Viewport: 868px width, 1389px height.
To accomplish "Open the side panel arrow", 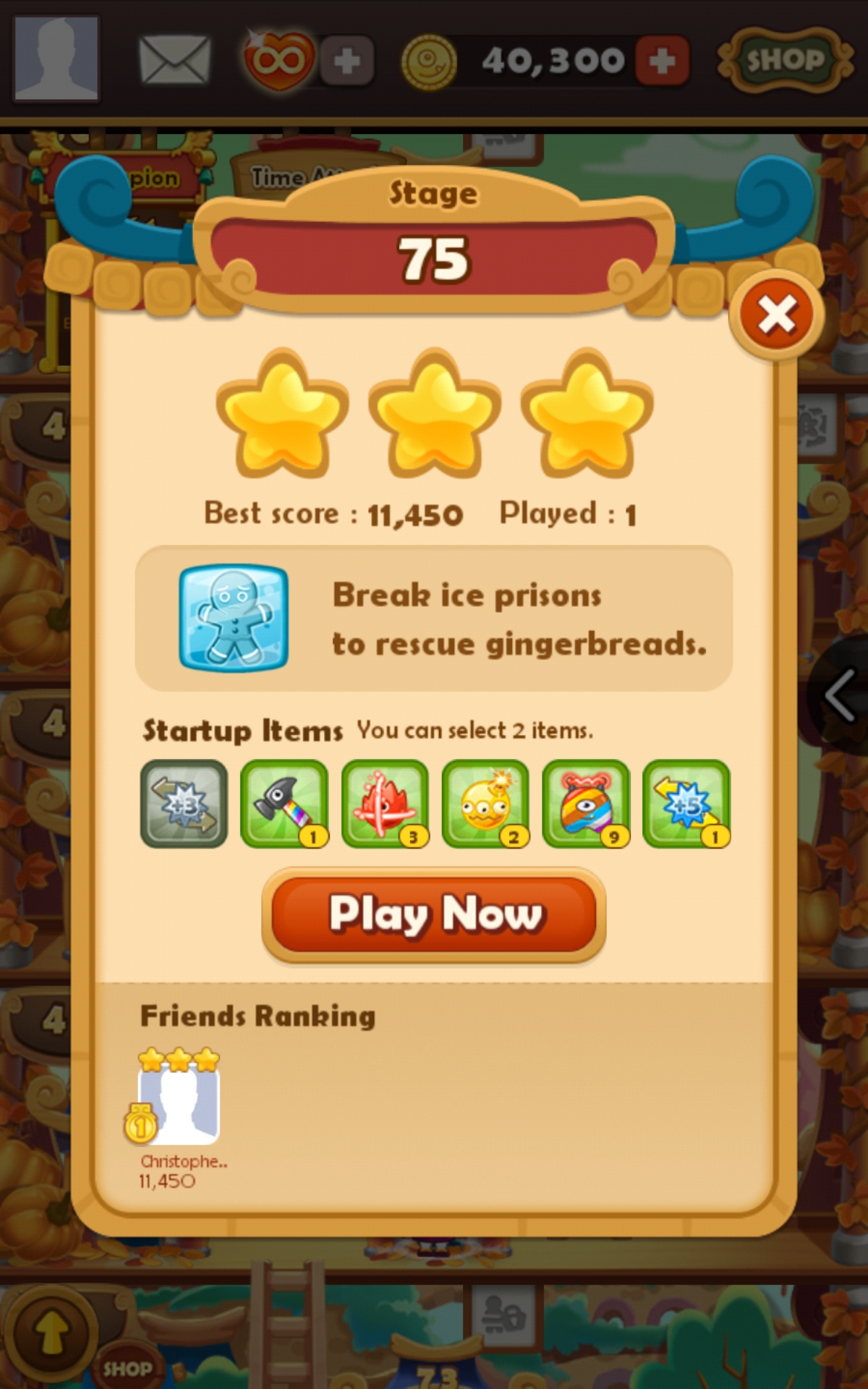I will [x=839, y=694].
